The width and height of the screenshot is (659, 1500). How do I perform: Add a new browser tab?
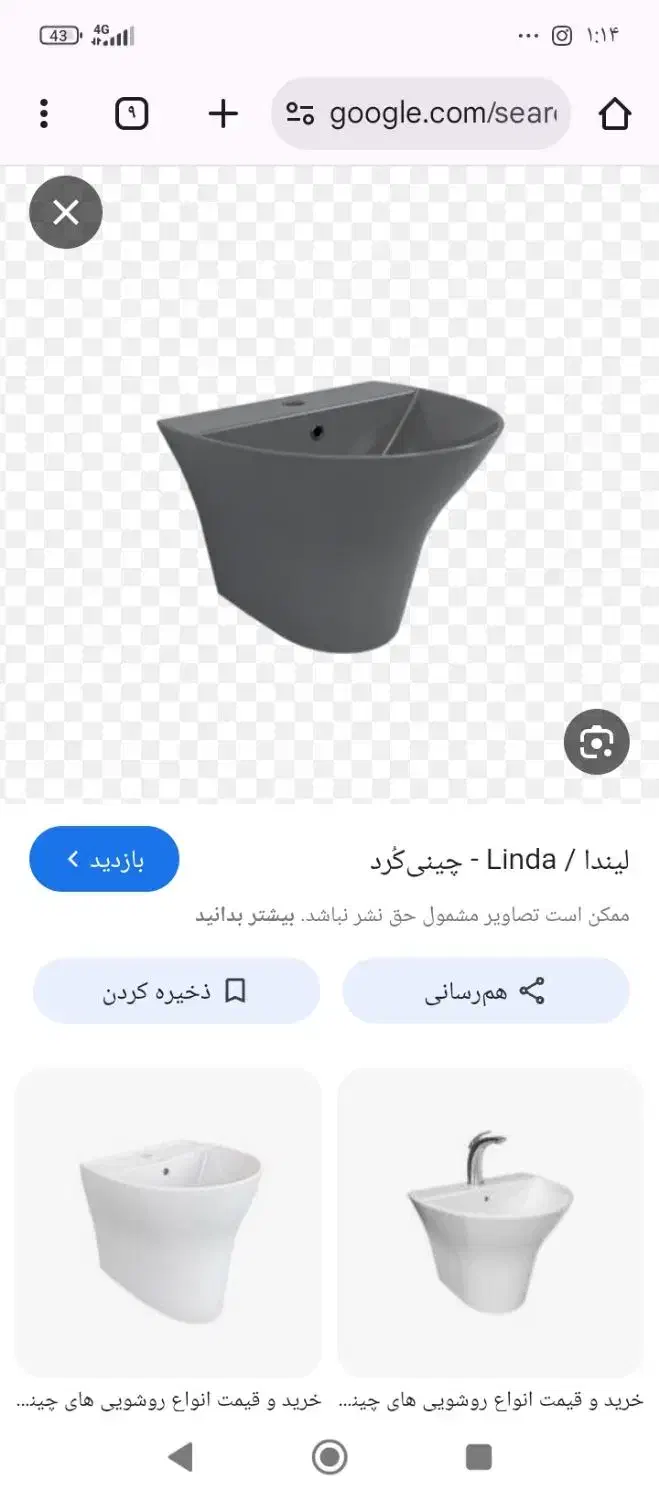pyautogui.click(x=223, y=114)
